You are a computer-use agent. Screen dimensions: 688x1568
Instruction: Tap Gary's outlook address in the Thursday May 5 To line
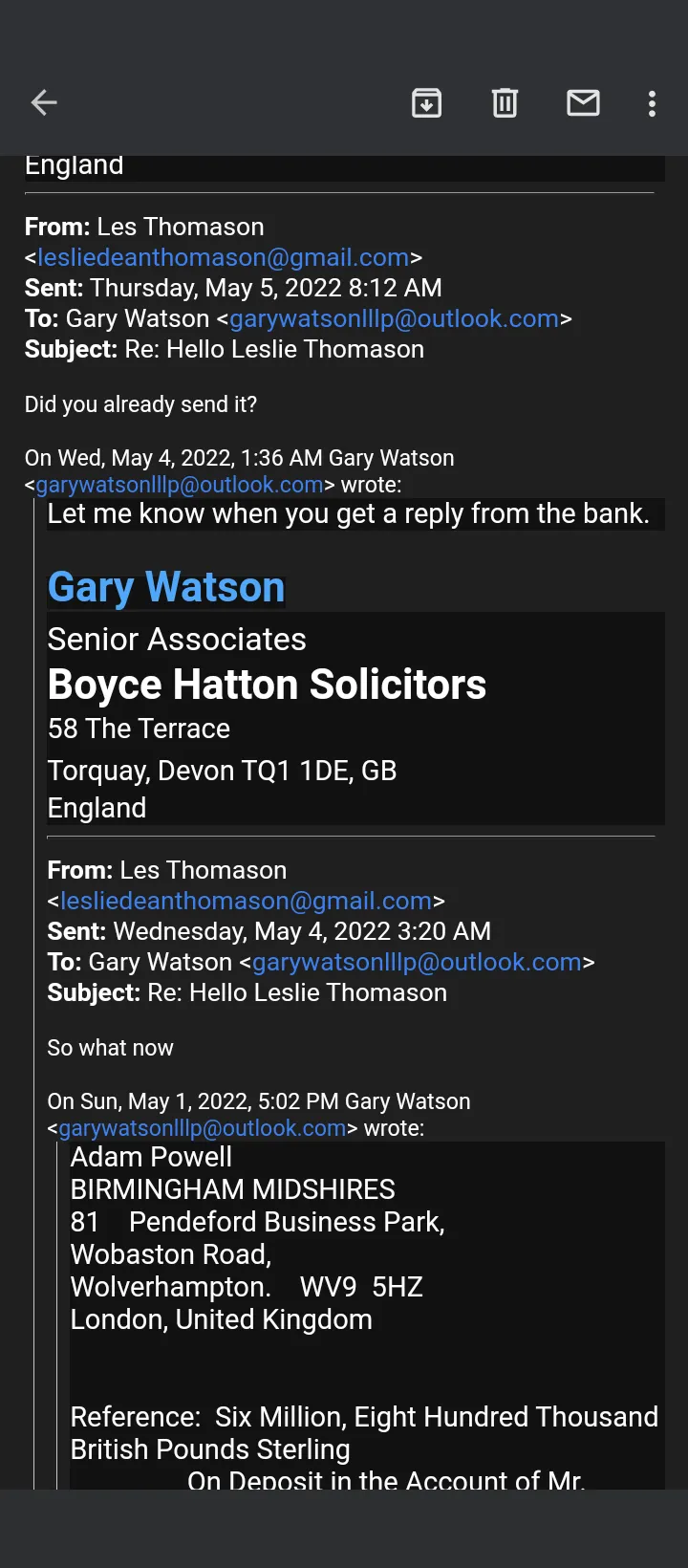tap(394, 318)
